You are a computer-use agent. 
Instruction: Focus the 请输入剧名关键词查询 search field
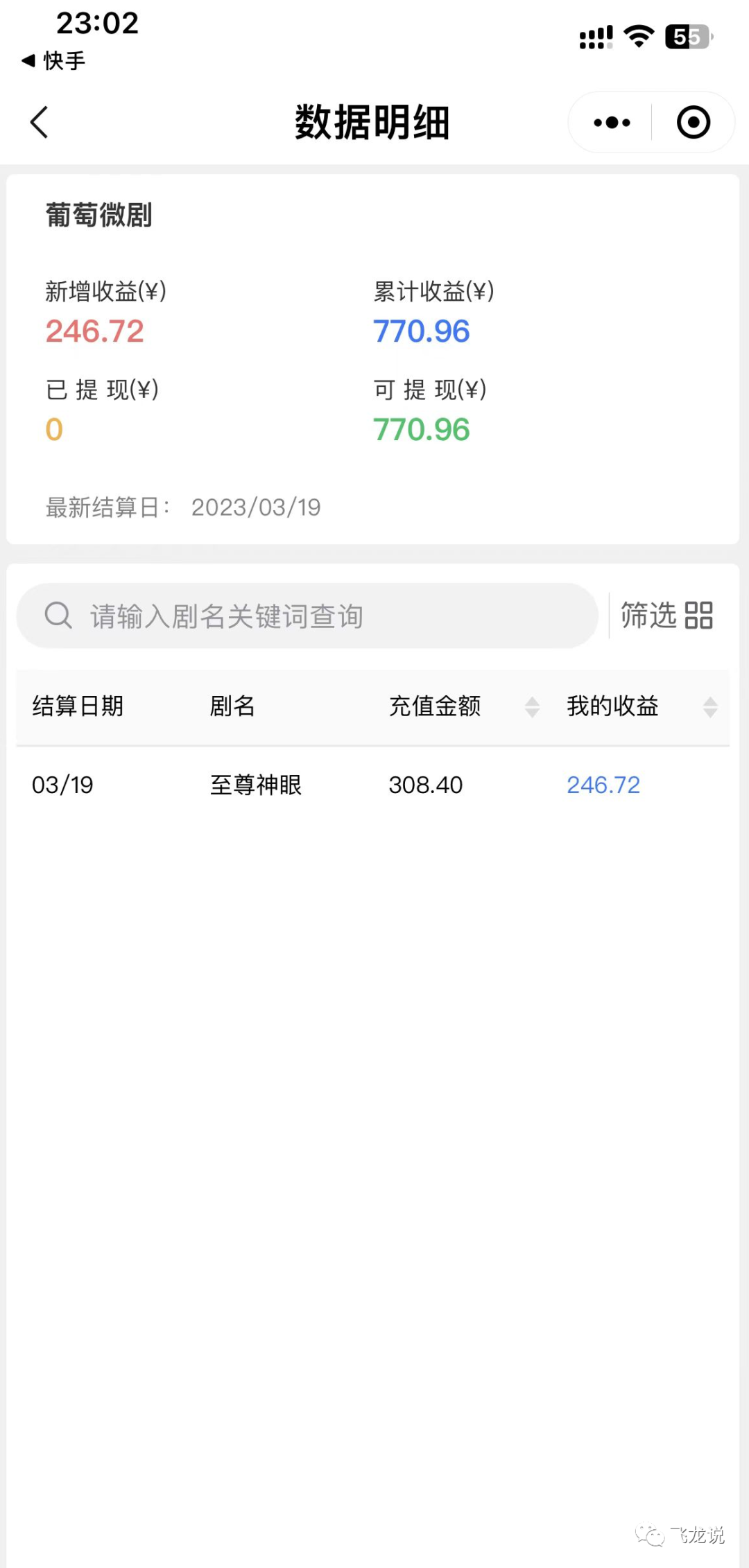click(x=307, y=616)
